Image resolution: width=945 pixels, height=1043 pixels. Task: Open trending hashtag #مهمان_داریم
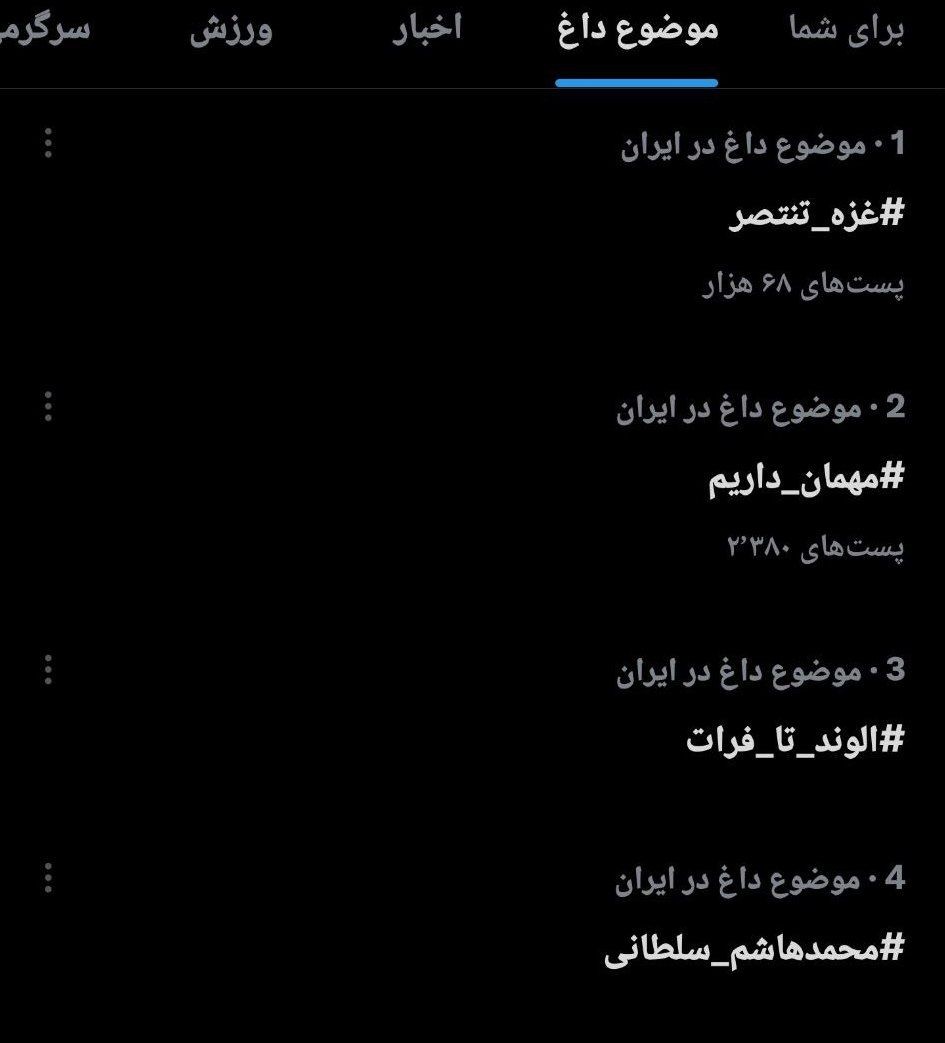point(806,478)
